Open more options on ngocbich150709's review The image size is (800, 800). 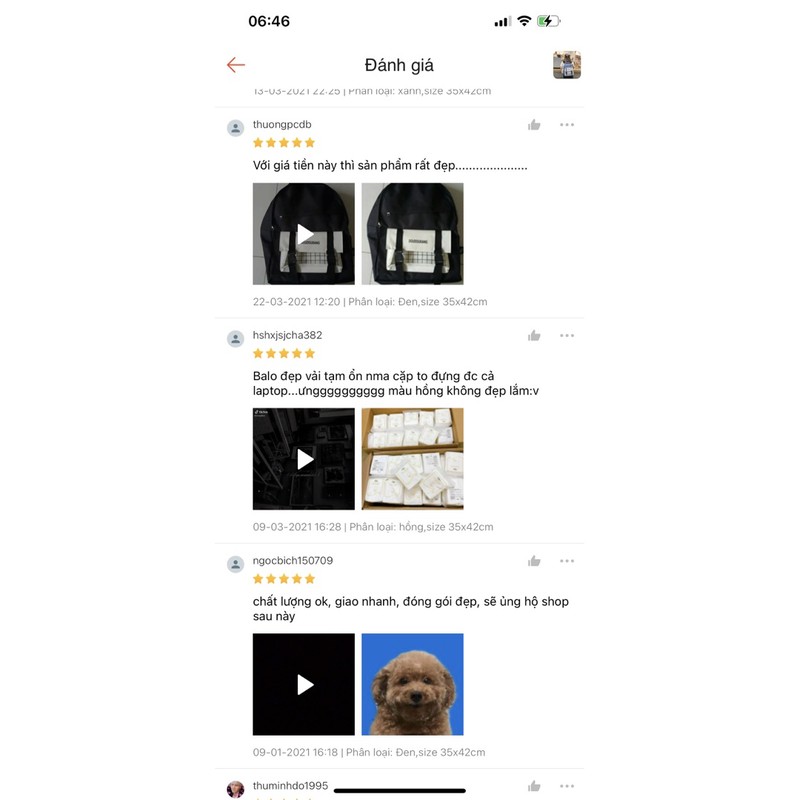(x=567, y=561)
